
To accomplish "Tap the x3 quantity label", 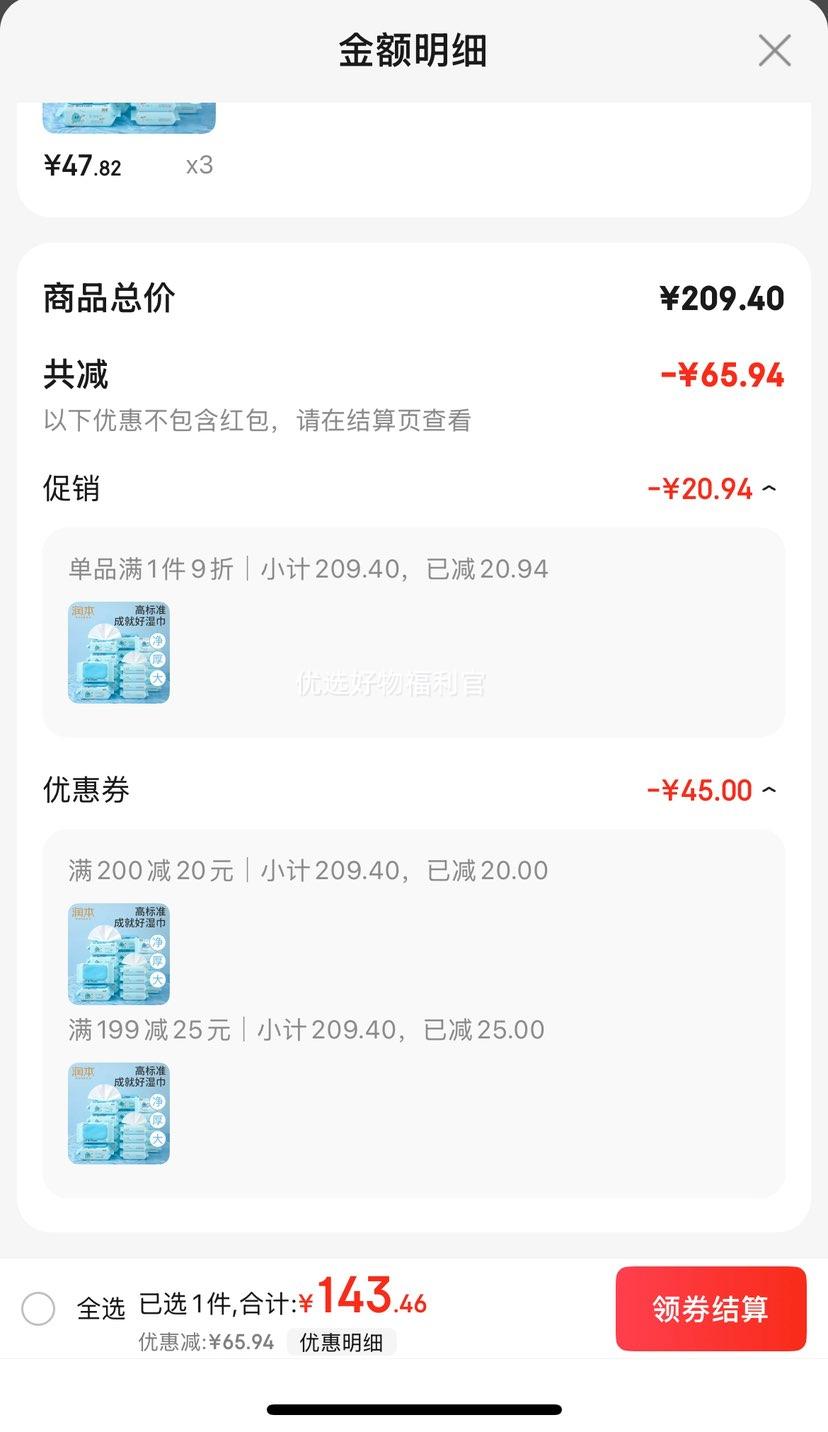I will tap(198, 164).
